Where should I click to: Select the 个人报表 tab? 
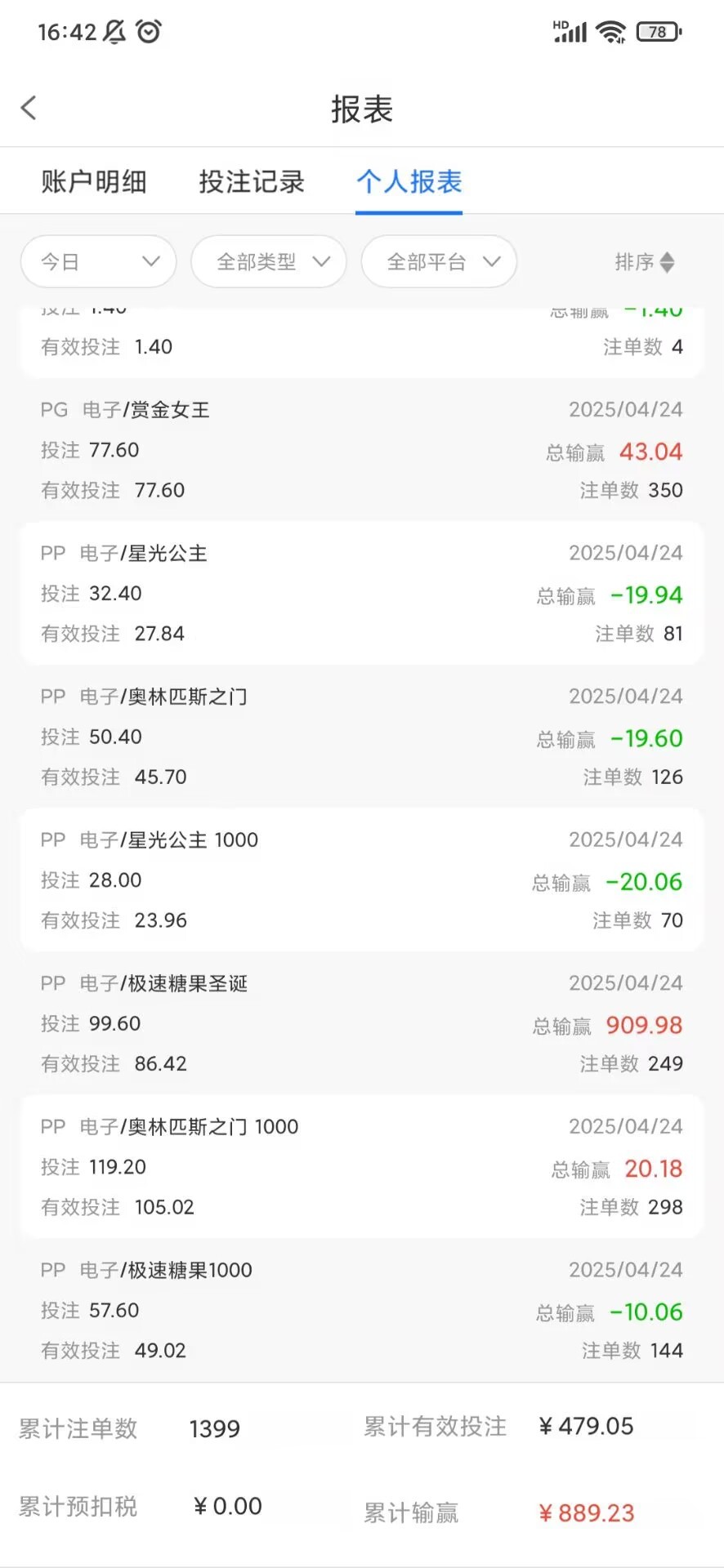[x=409, y=181]
